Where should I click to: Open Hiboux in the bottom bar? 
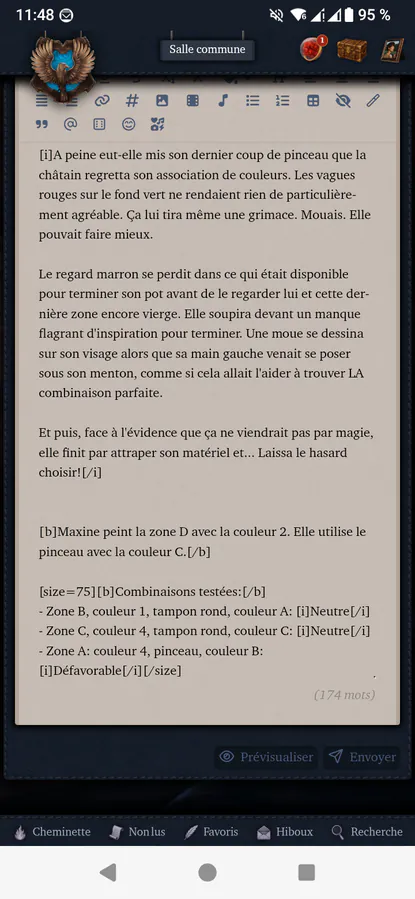coord(285,832)
